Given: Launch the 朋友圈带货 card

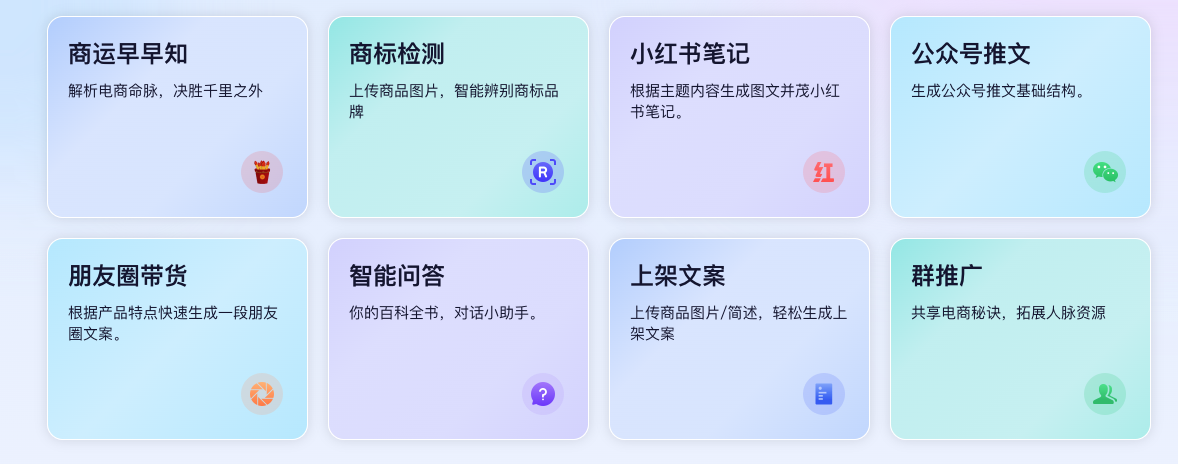Looking at the screenshot, I should click(177, 339).
